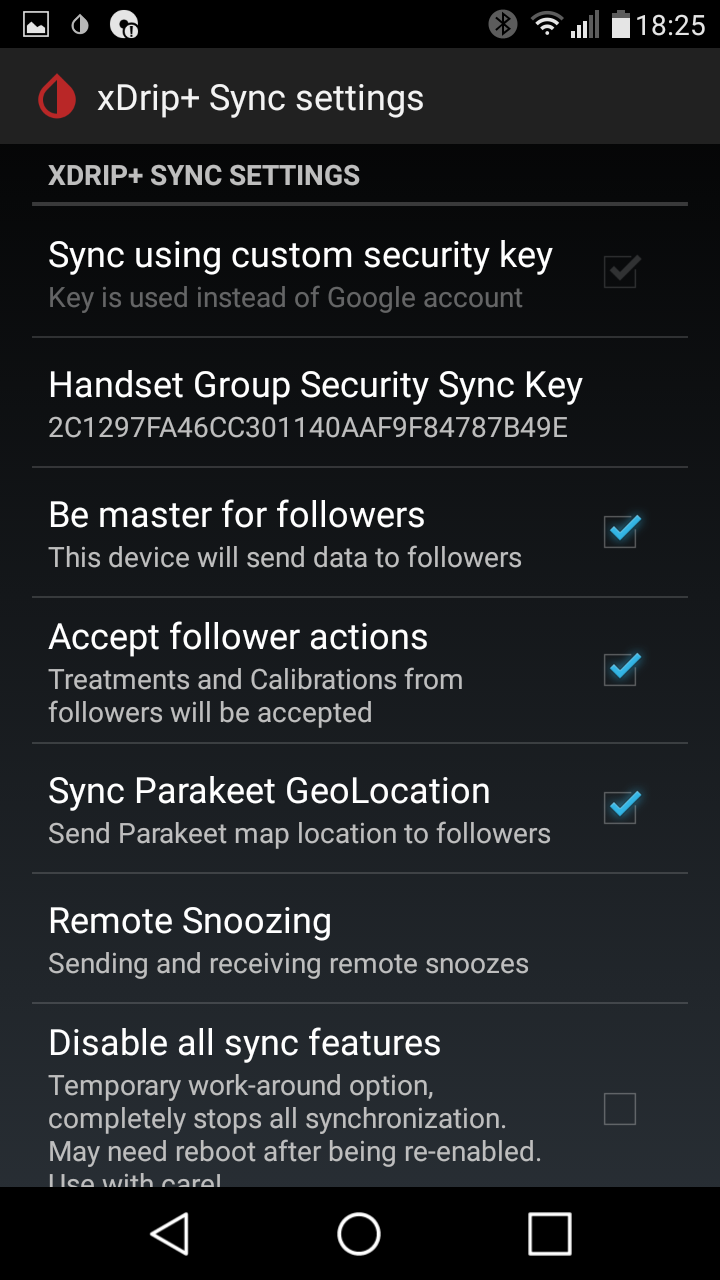Check Disable all sync features

click(620, 1109)
